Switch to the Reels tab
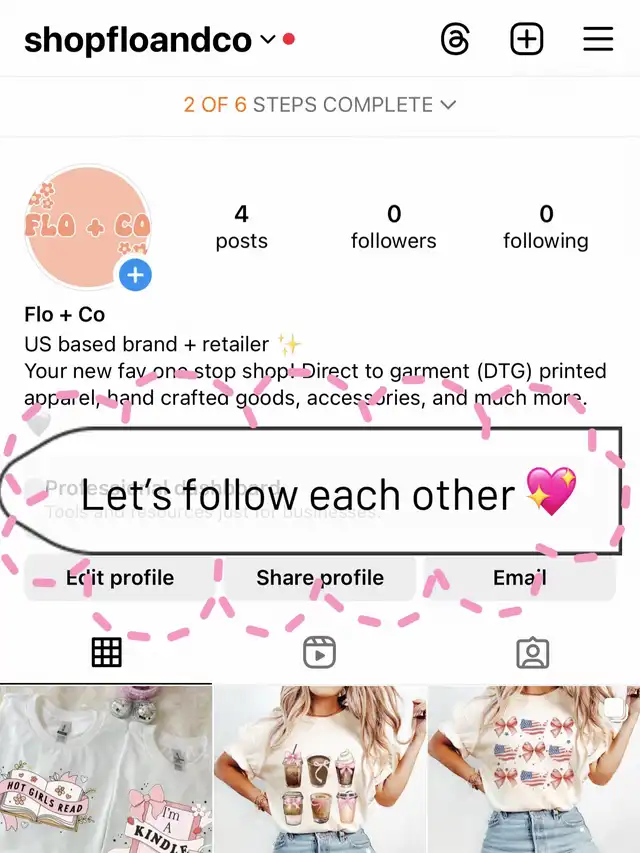Viewport: 640px width, 853px height. click(x=320, y=653)
